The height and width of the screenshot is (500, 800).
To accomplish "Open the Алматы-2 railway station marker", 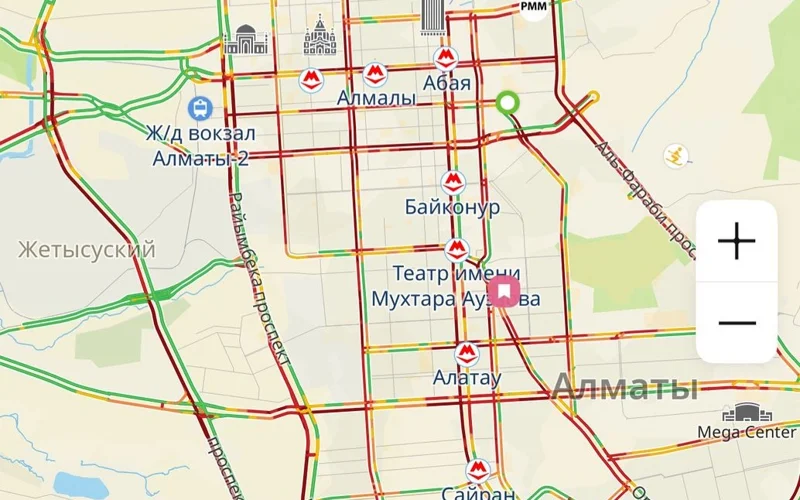I will click(x=200, y=107).
